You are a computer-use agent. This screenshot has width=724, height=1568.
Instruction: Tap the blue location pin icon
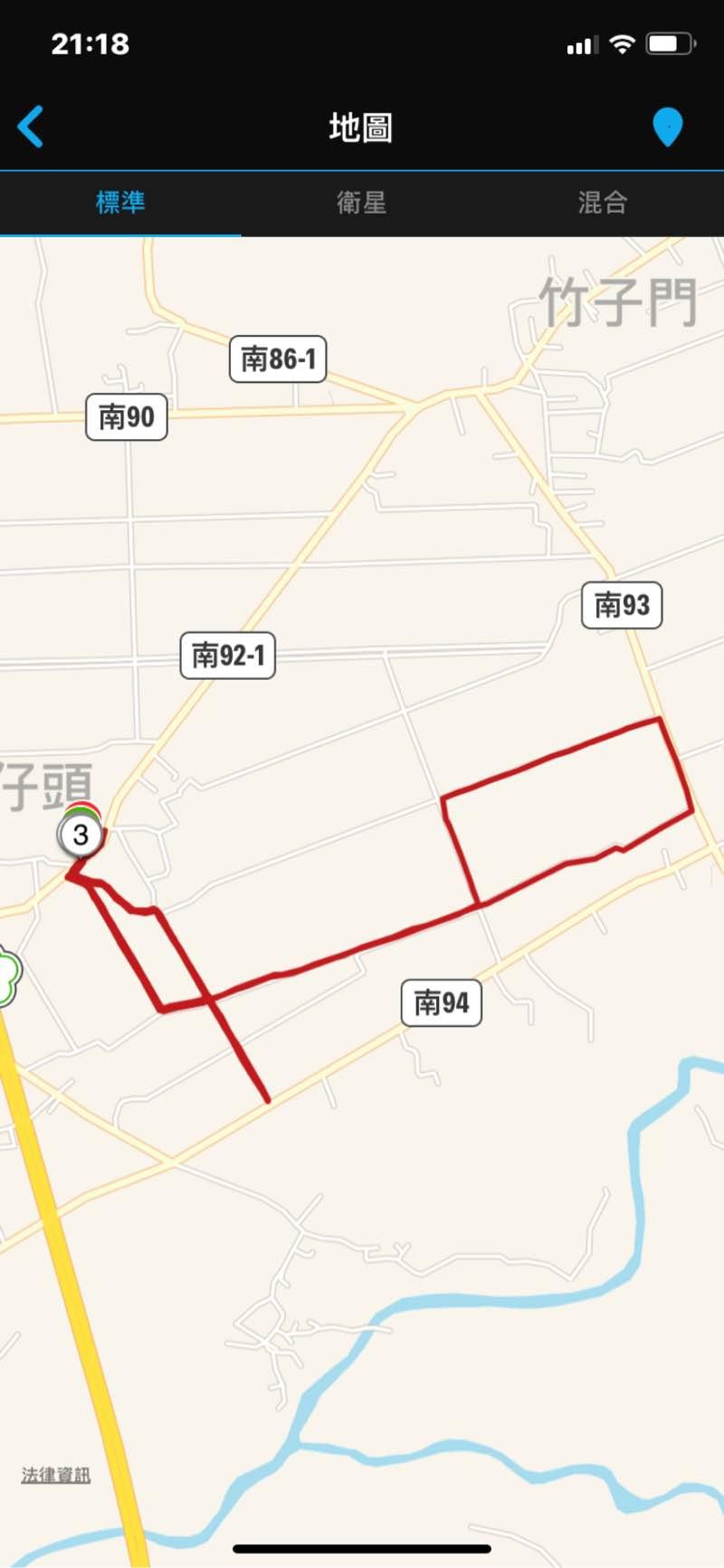(667, 127)
